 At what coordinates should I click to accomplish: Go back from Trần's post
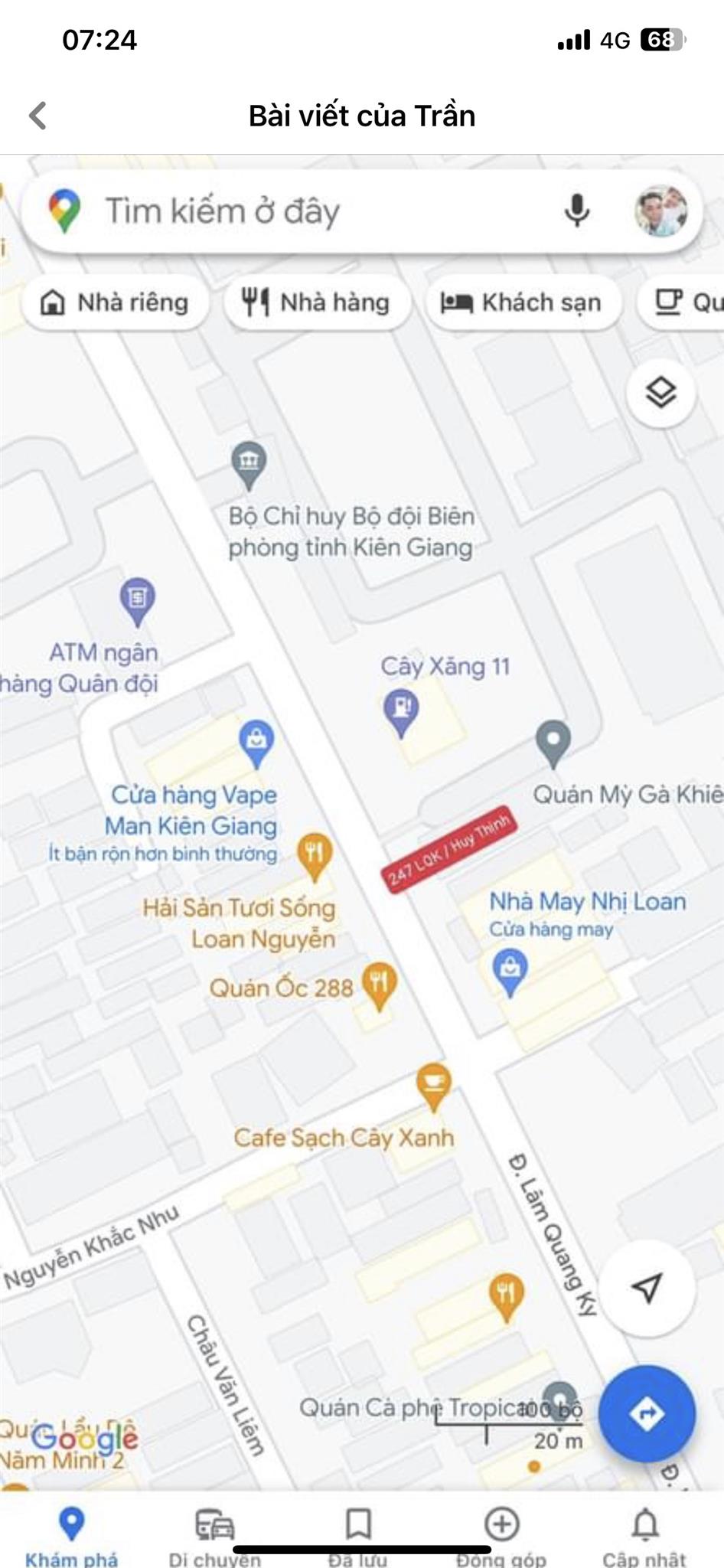tap(38, 116)
